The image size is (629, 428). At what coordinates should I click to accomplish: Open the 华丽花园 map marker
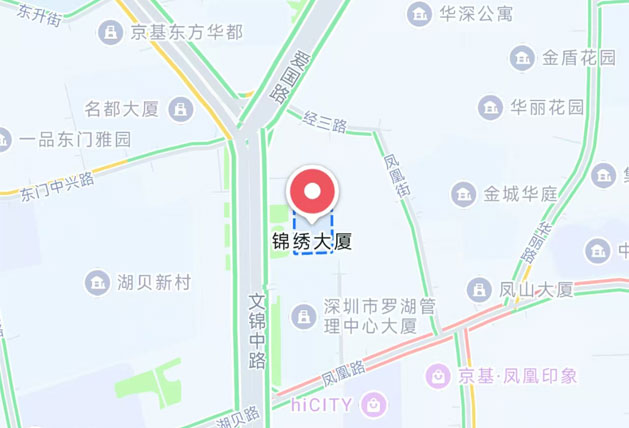click(491, 107)
